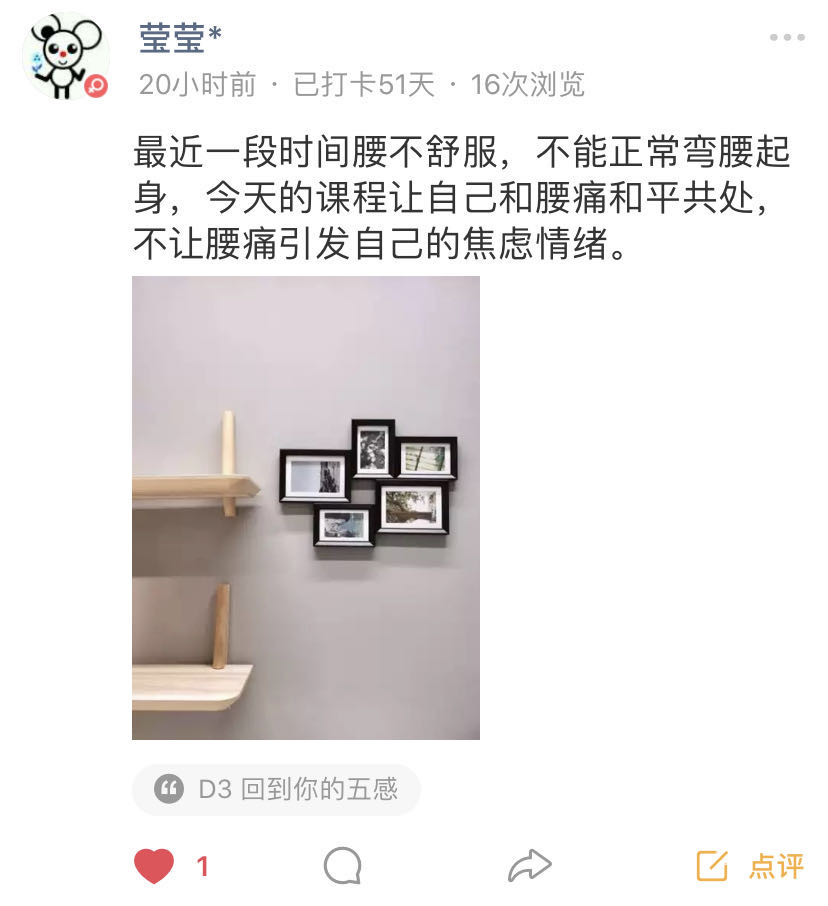The image size is (828, 906).
Task: Open the D3 回到你的五感 course tag
Action: [x=277, y=789]
